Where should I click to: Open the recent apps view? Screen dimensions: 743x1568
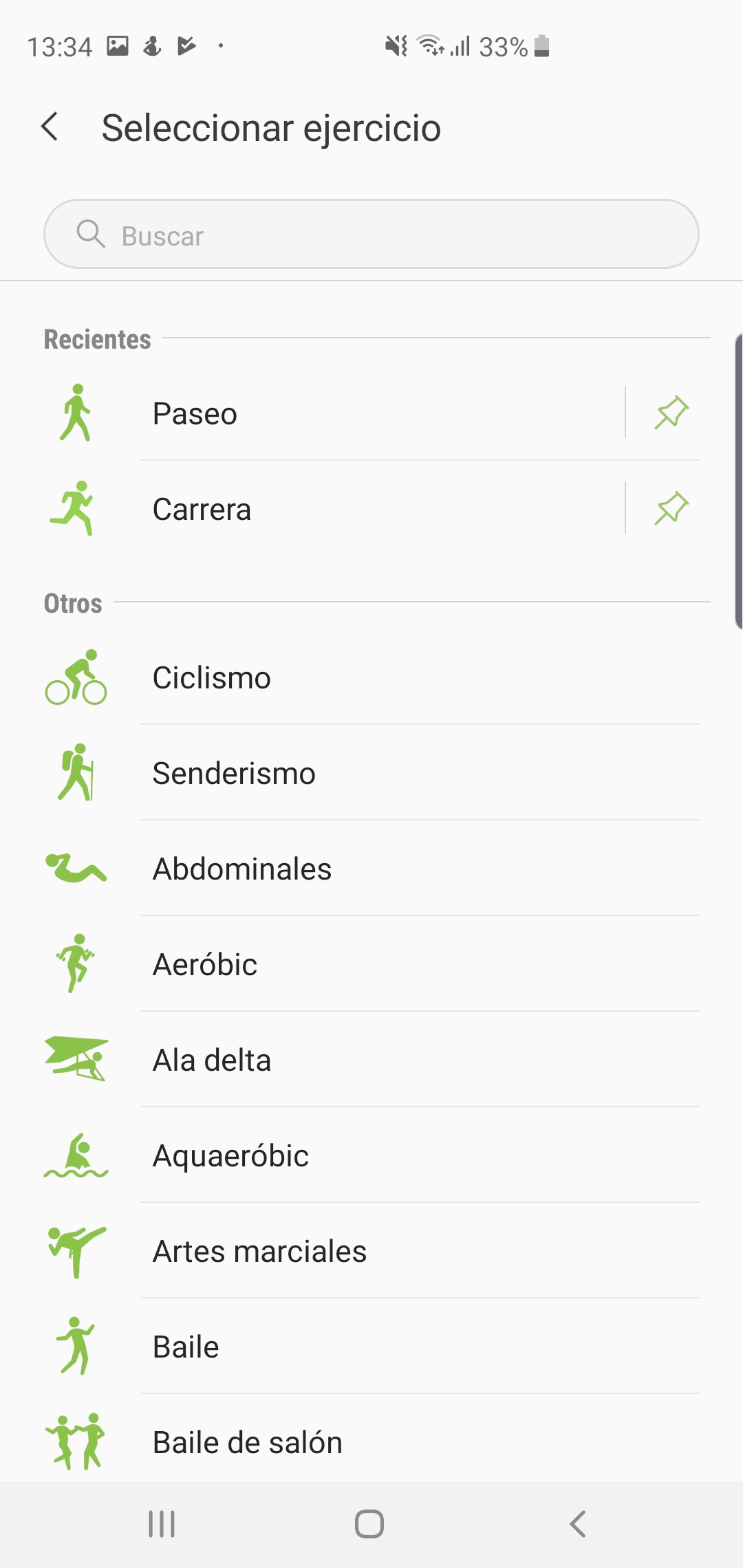[162, 1524]
